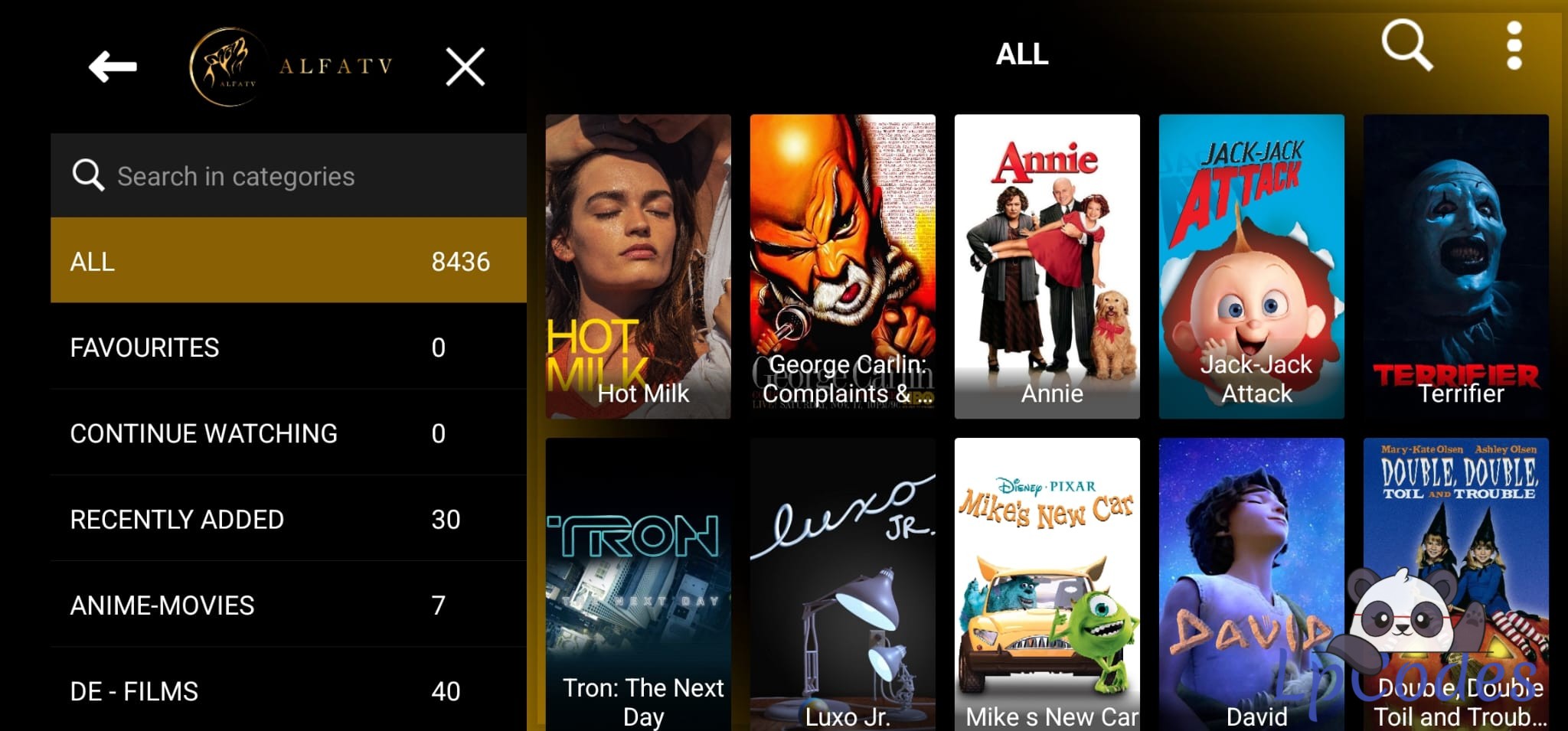Screen dimensions: 1568x731
Task: Open Mike's New Car tile
Action: pyautogui.click(x=1047, y=584)
